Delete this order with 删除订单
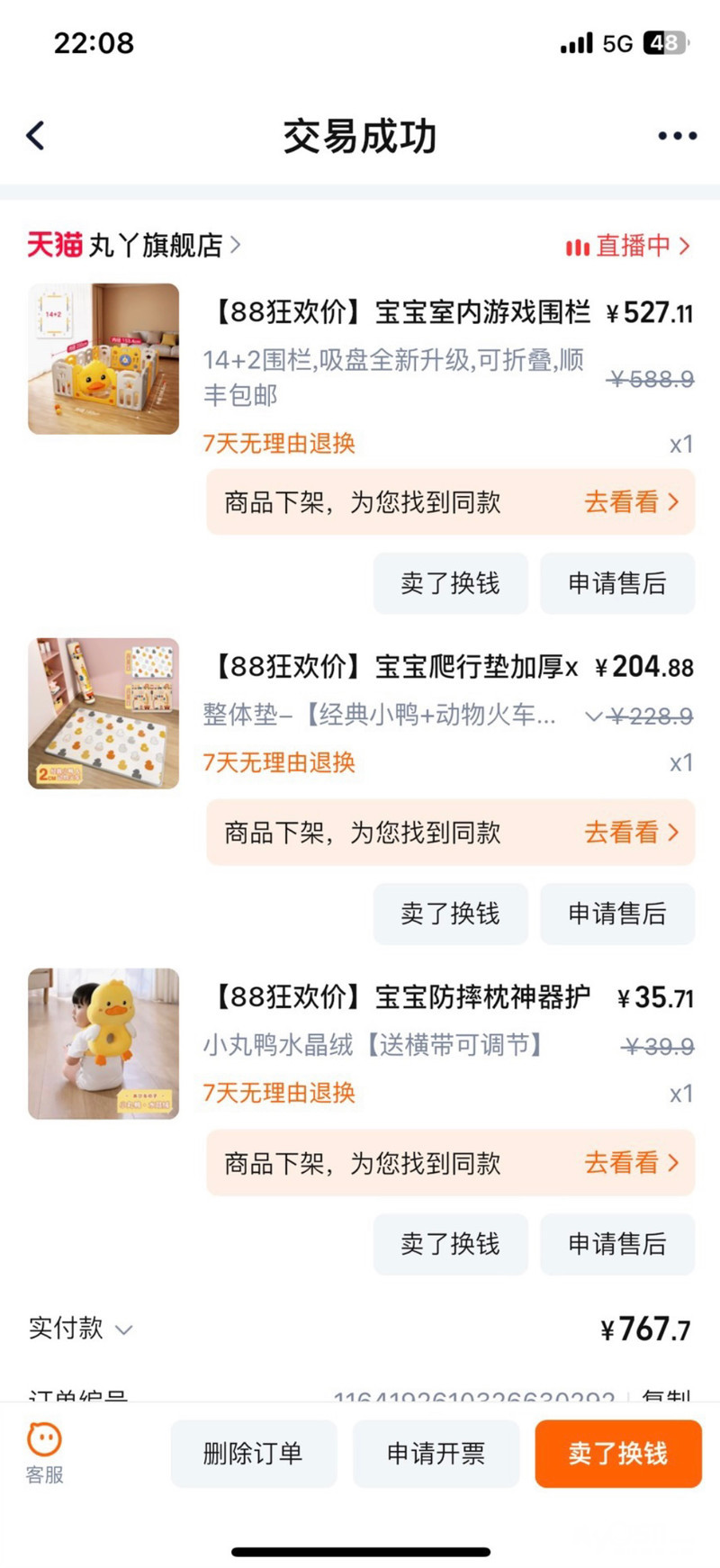This screenshot has height=1568, width=720. [x=253, y=1453]
